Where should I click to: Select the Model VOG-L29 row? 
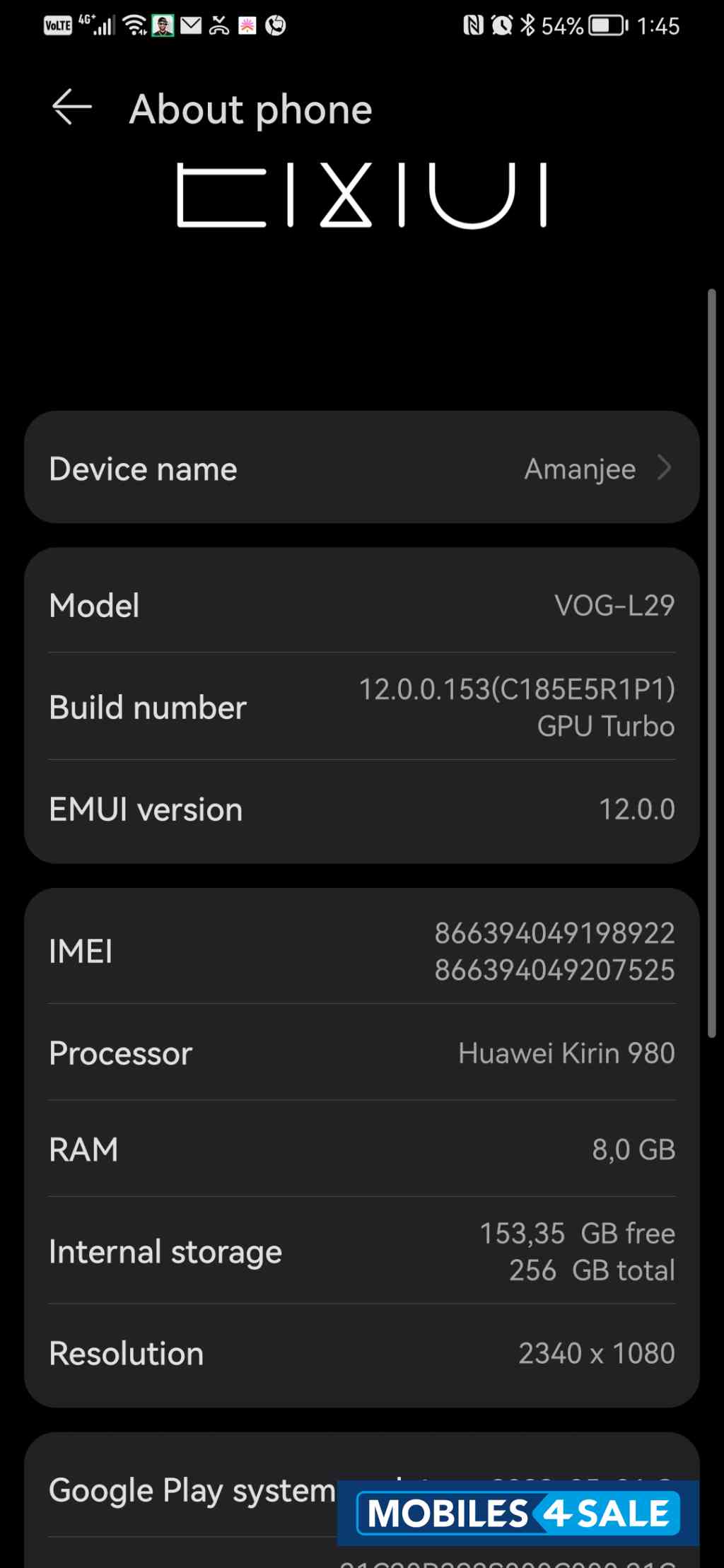[362, 605]
